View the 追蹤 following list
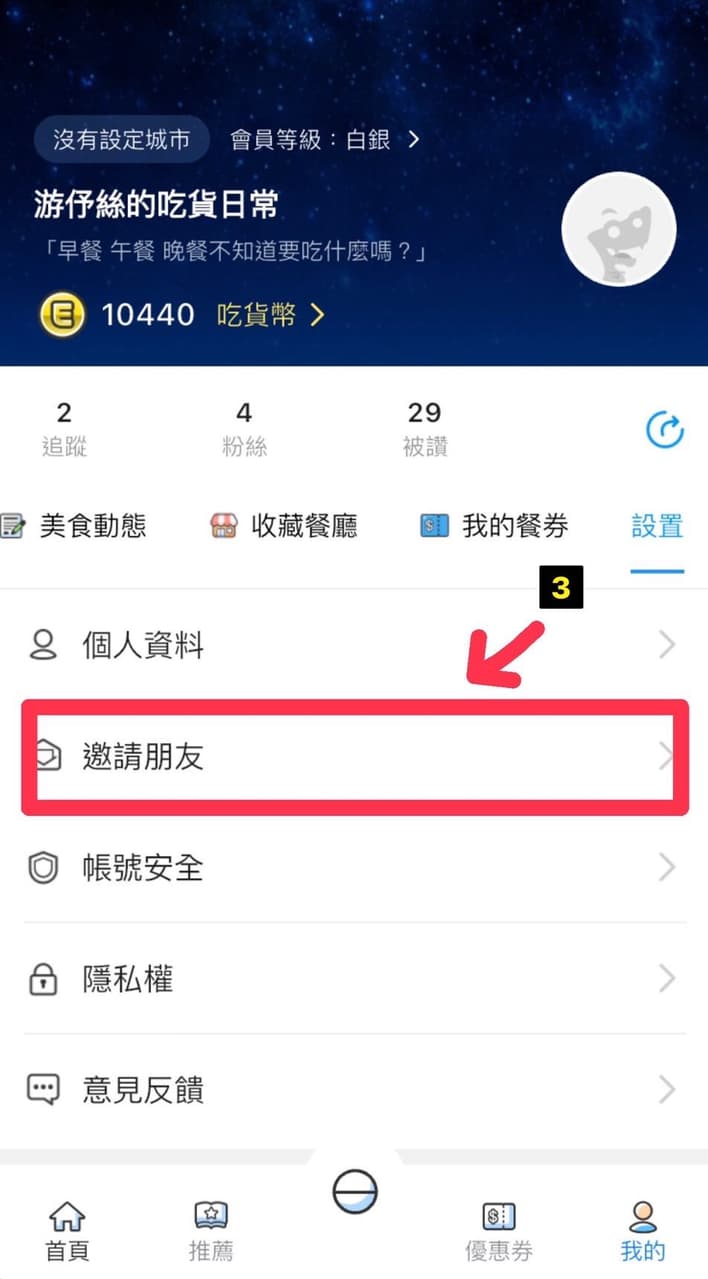Screen dimensions: 708x1279 click(x=64, y=428)
